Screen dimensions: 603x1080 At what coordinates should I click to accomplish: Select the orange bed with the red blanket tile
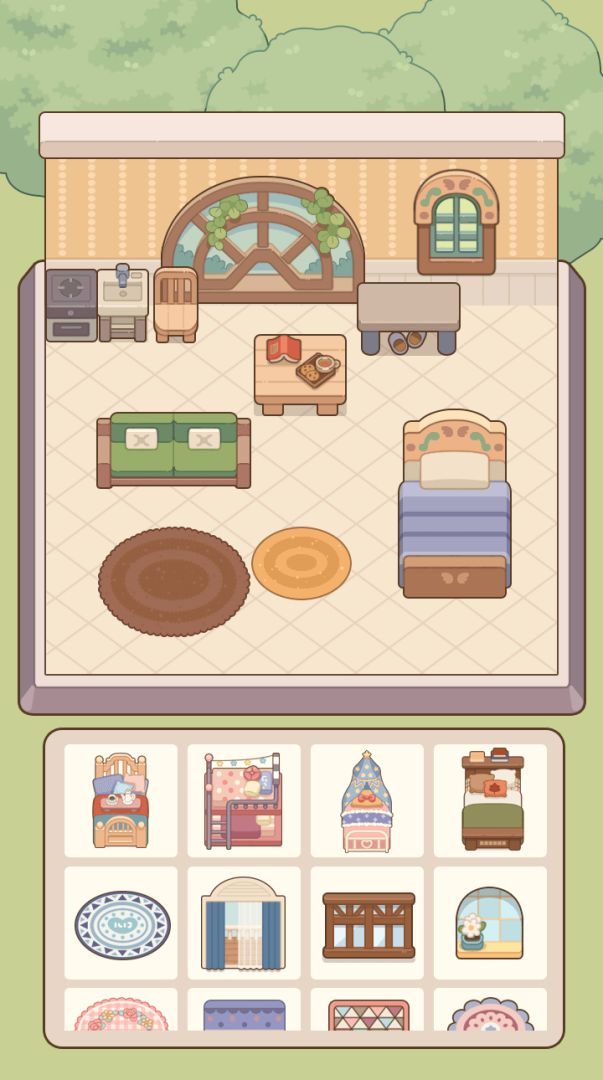121,800
